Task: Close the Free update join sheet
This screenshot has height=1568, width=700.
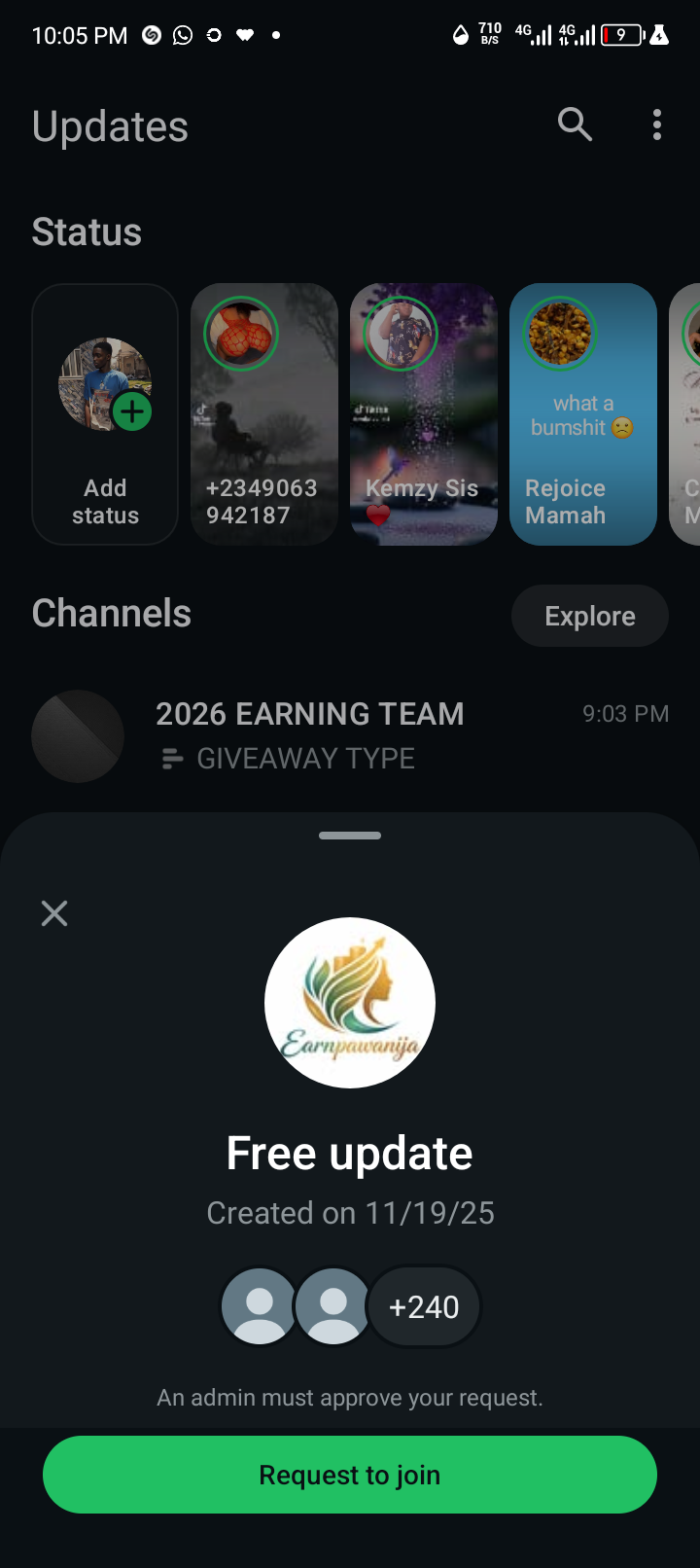Action: [x=54, y=913]
